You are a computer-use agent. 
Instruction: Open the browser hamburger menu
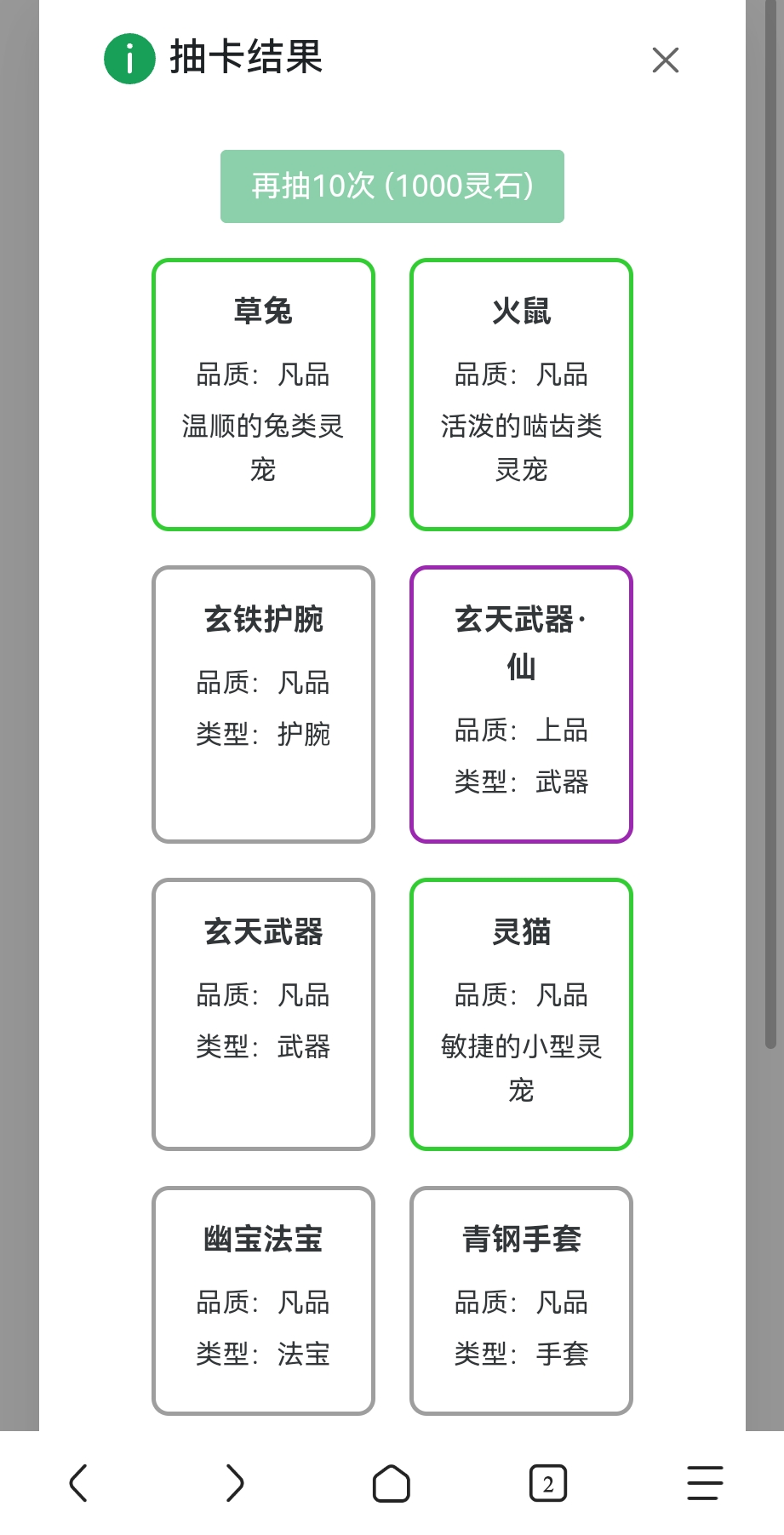(705, 1483)
